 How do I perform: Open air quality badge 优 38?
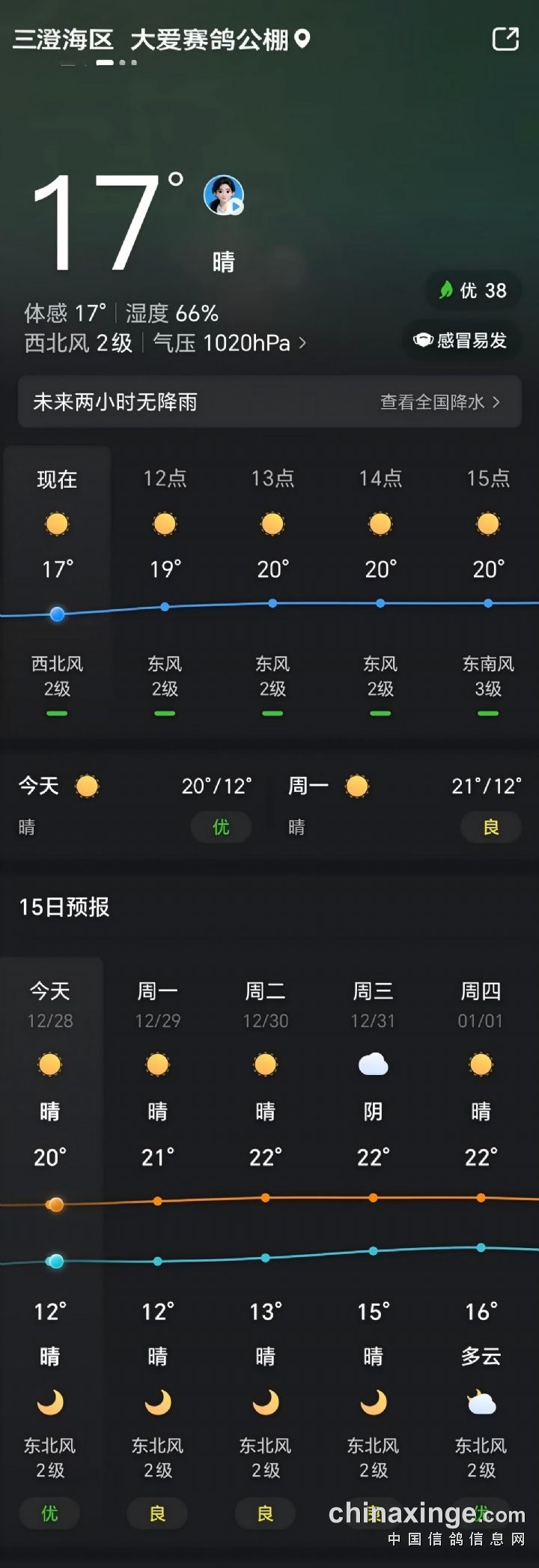pos(473,290)
